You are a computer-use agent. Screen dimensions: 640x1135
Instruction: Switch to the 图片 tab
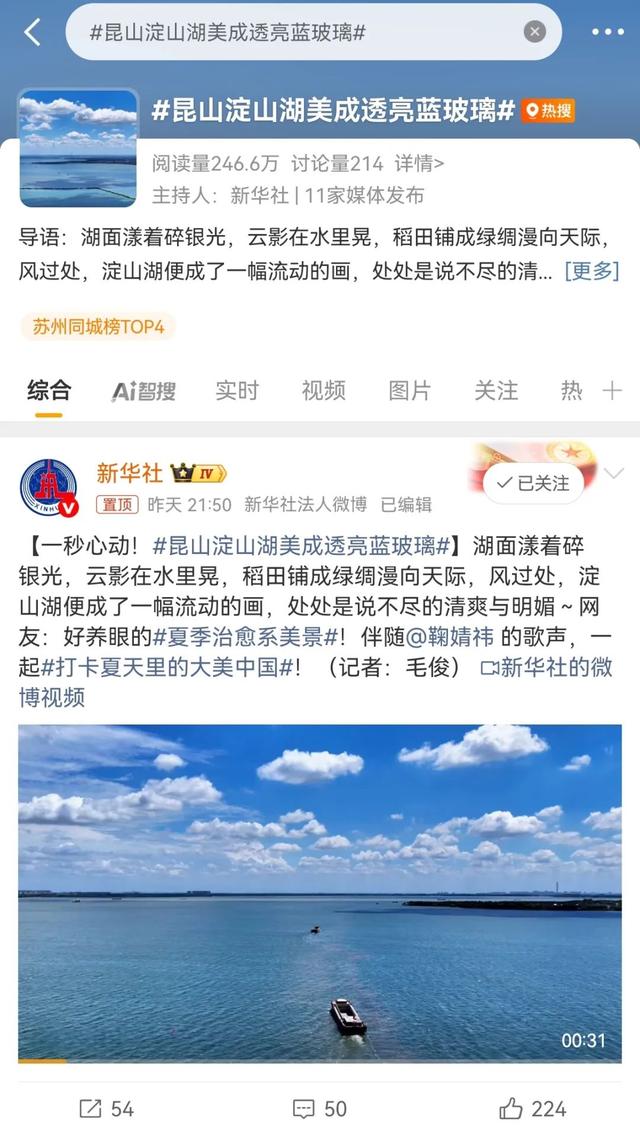point(410,390)
